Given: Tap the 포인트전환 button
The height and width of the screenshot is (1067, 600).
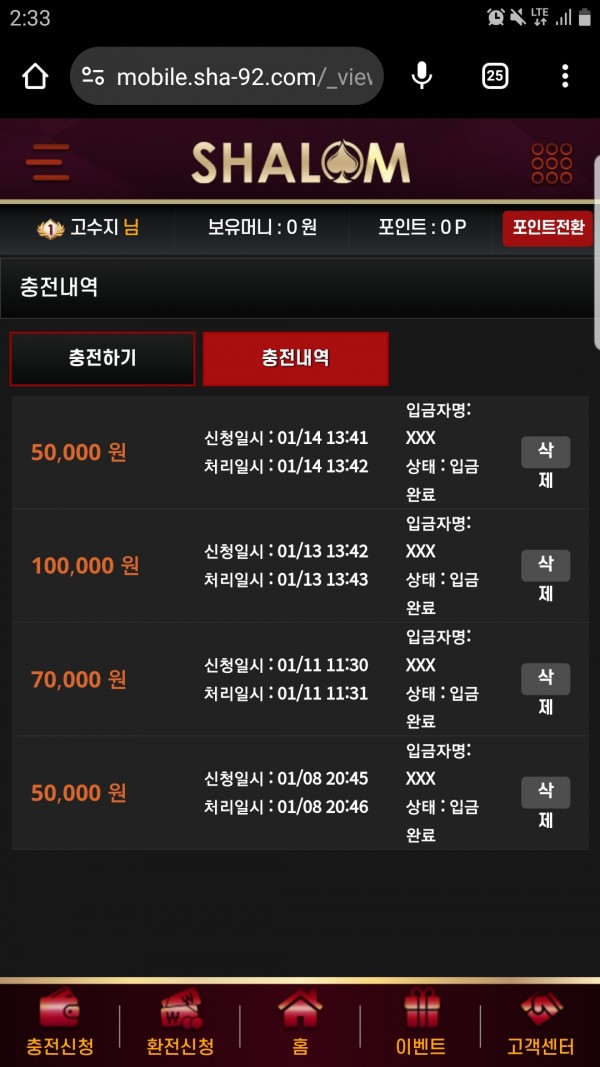Looking at the screenshot, I should [547, 227].
